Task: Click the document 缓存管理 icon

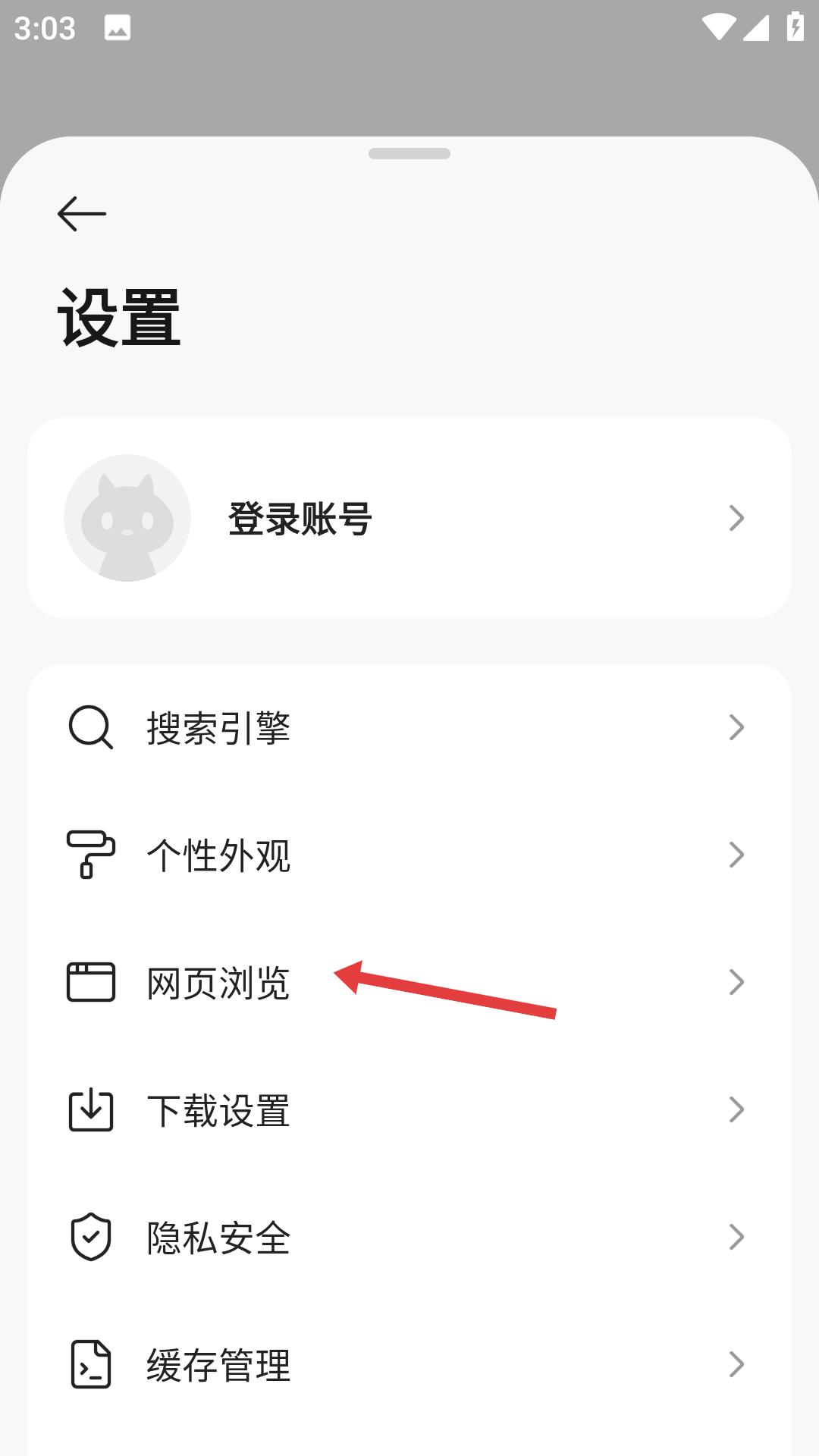Action: click(90, 1365)
